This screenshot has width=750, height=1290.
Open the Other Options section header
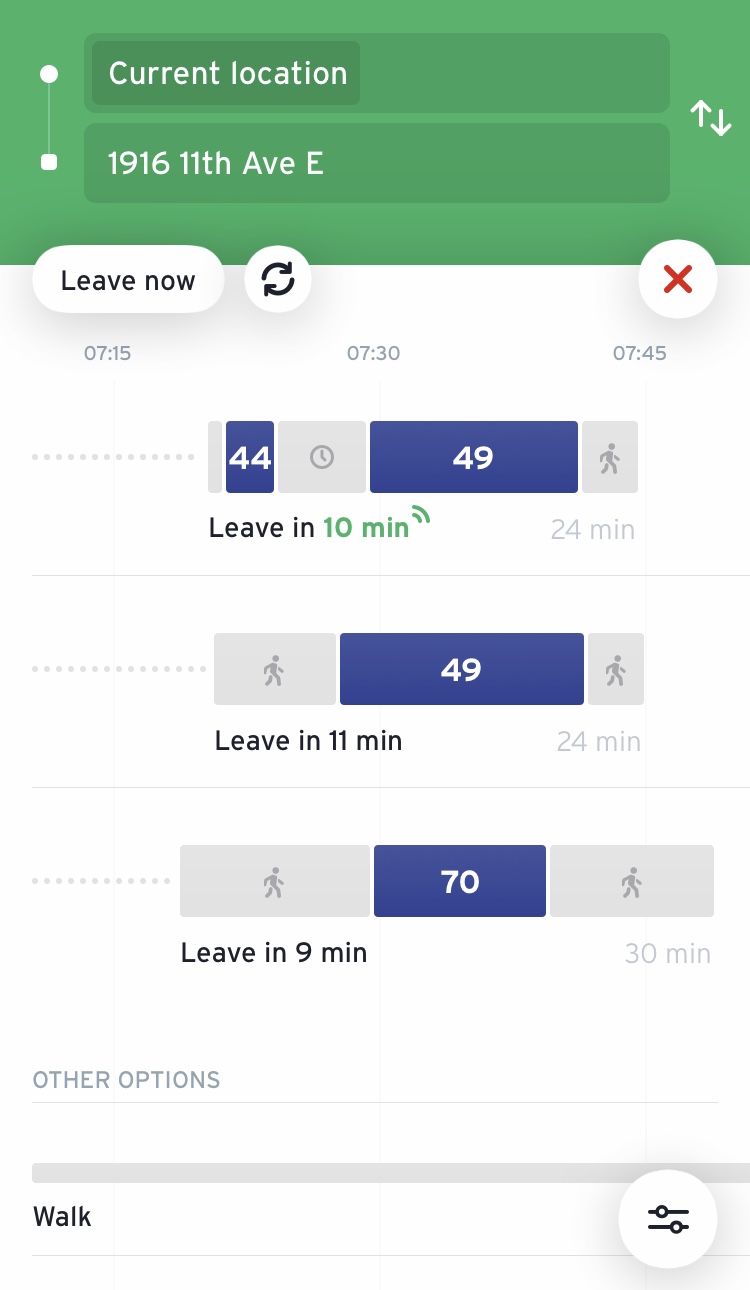[126, 1080]
